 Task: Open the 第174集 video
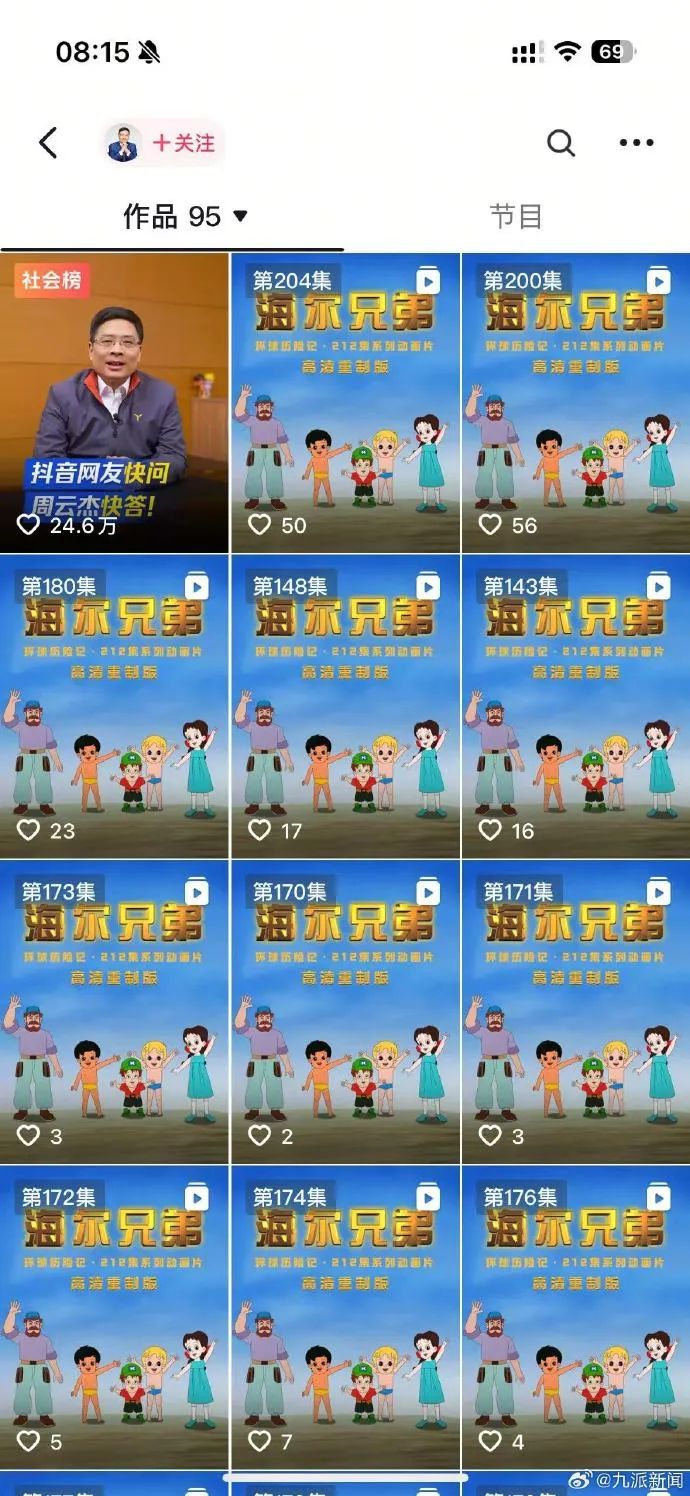tap(345, 1318)
